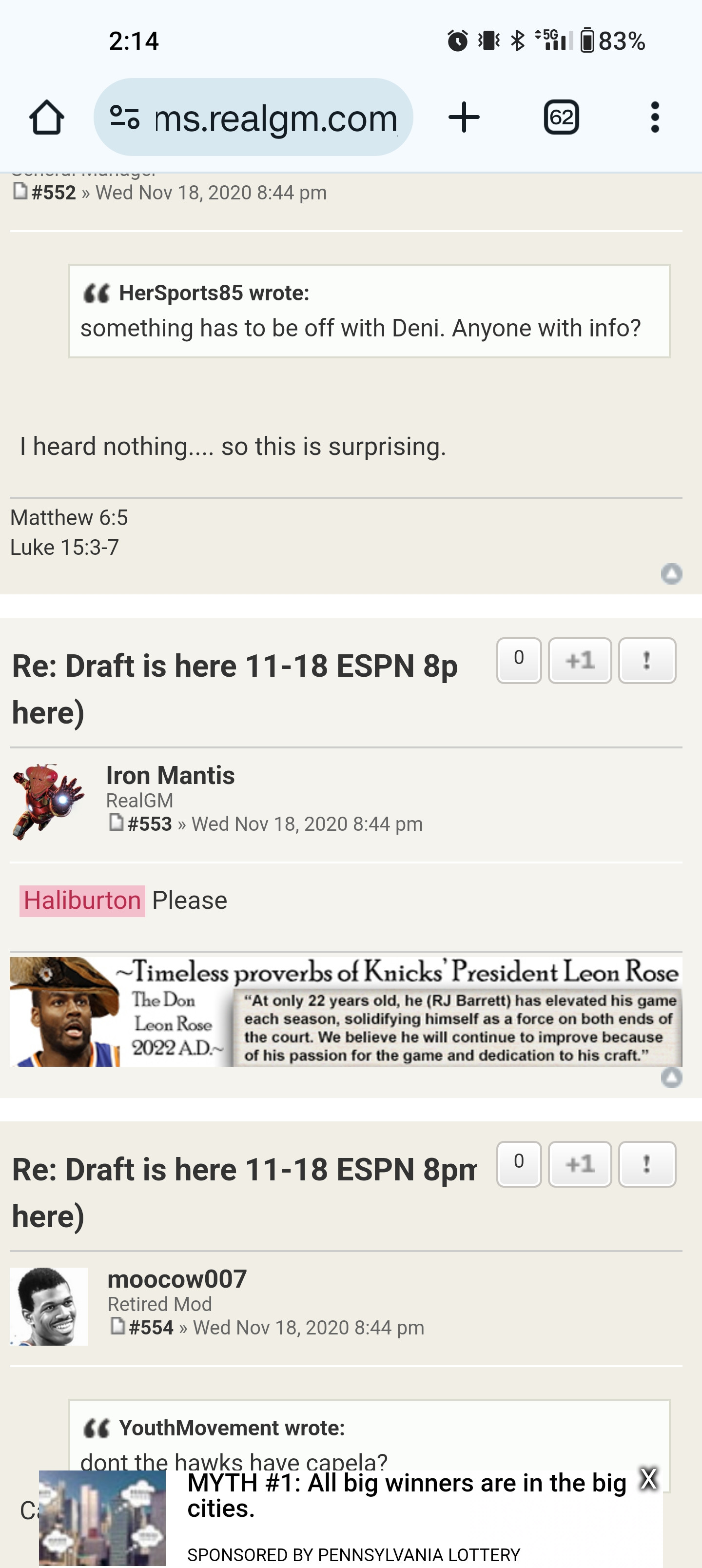Report Iron Mantis's post
Viewport: 702px width, 1568px height.
click(646, 661)
